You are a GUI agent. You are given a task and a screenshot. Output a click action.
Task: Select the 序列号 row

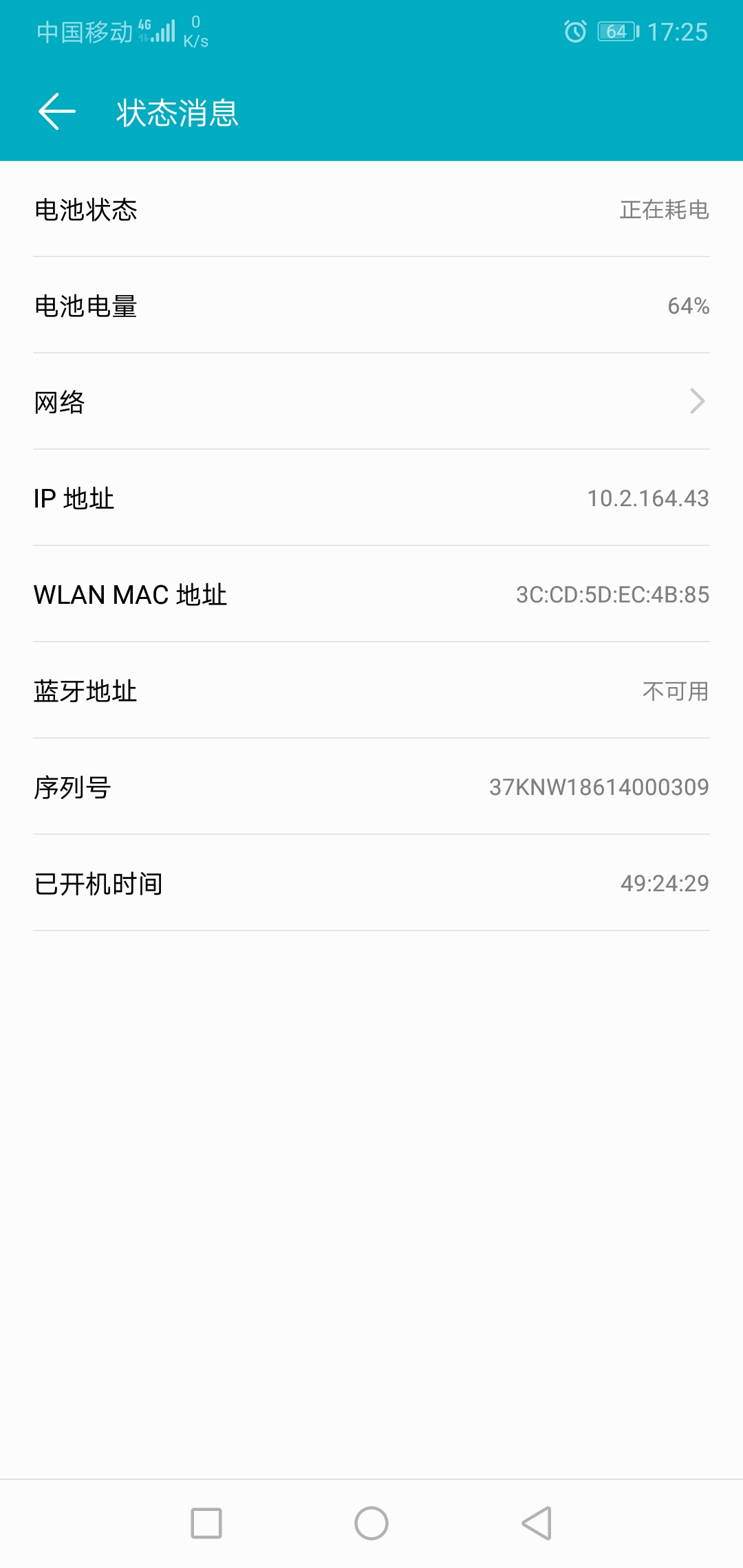[371, 789]
